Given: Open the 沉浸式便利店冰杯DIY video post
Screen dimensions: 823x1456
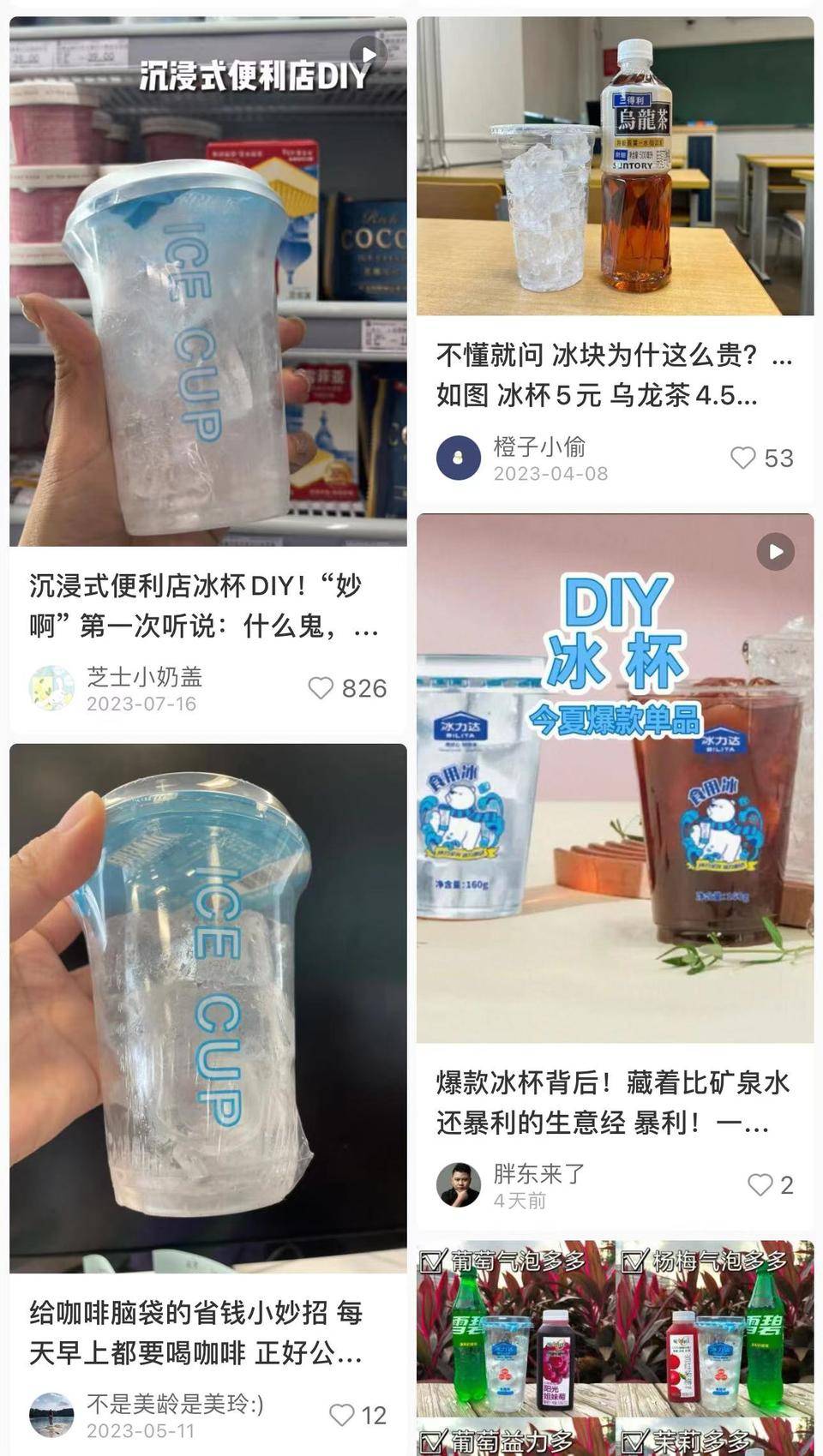Looking at the screenshot, I should tap(207, 283).
